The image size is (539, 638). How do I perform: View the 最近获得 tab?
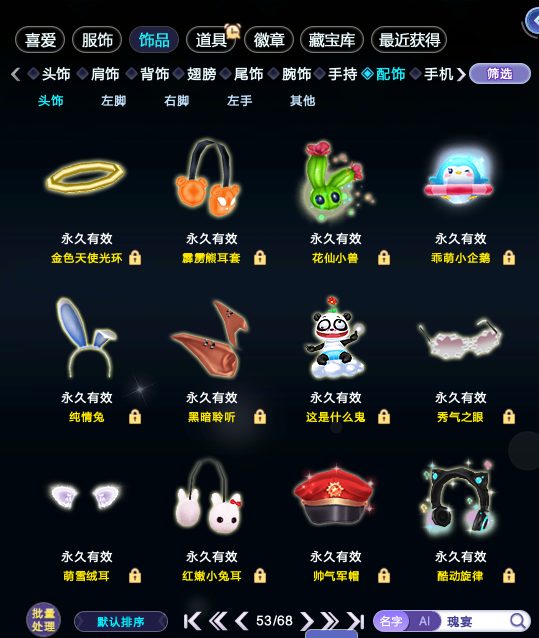(x=409, y=40)
